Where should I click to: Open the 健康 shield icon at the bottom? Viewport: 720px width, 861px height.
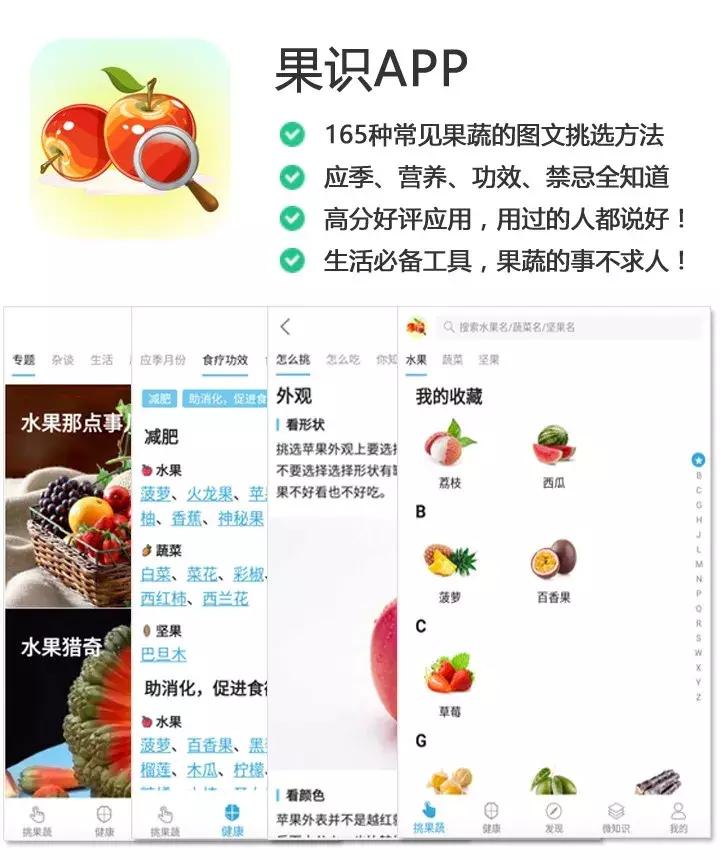click(x=489, y=809)
